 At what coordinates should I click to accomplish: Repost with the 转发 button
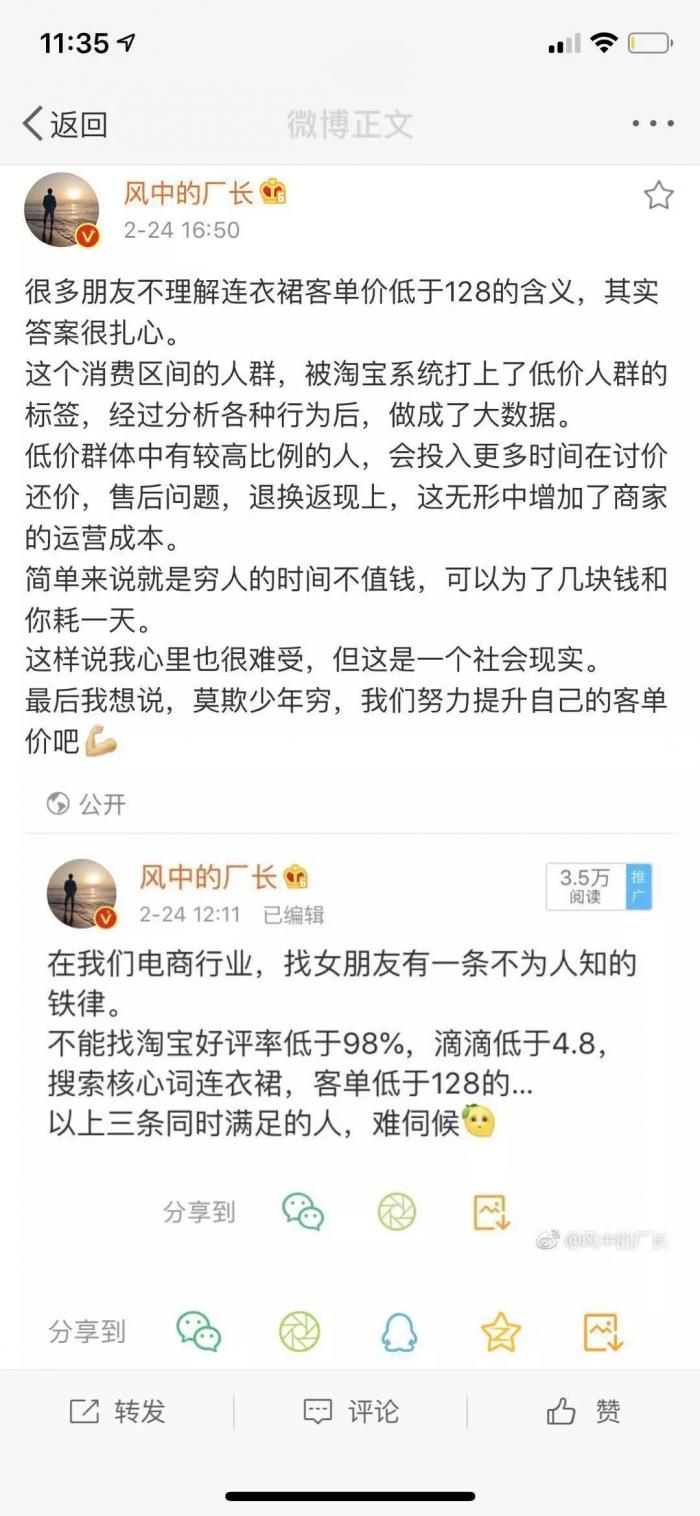tap(118, 1411)
